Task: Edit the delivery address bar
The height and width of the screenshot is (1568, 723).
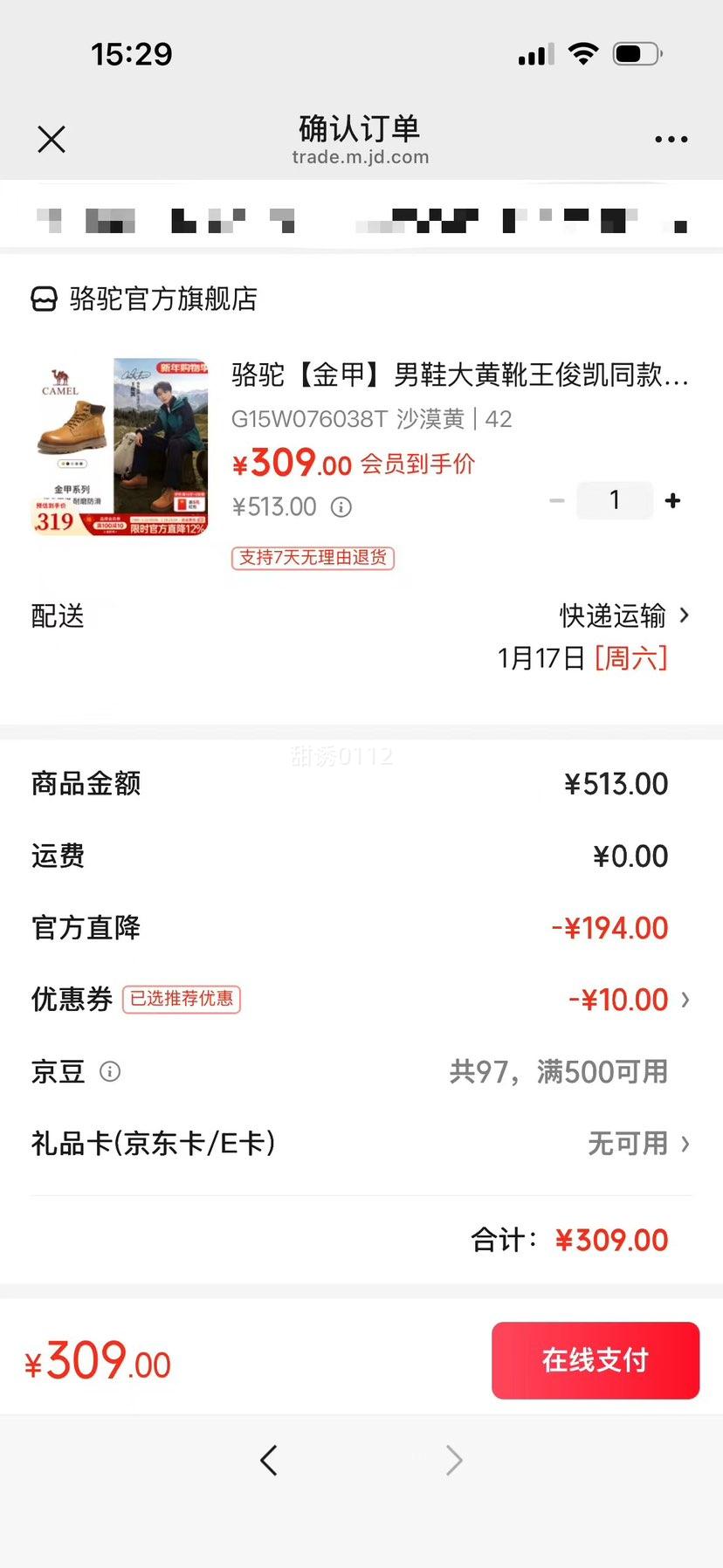Action: (x=361, y=218)
